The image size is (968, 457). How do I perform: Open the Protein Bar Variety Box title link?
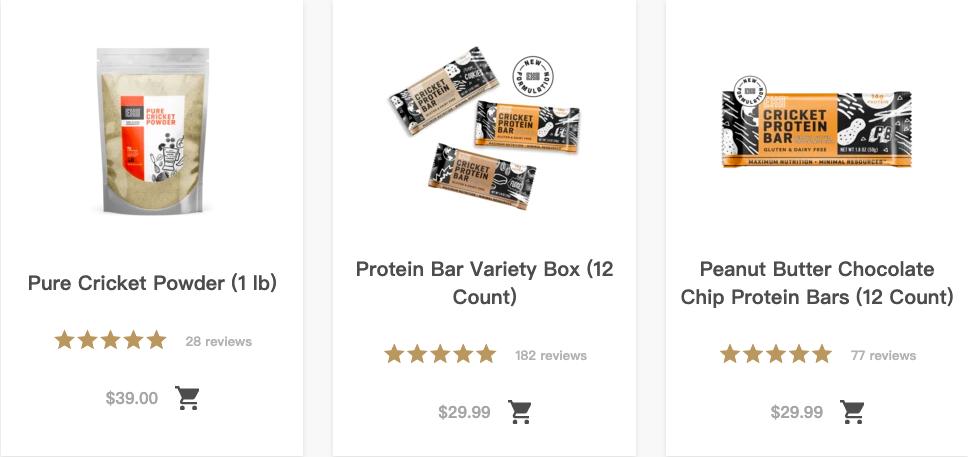coord(484,283)
